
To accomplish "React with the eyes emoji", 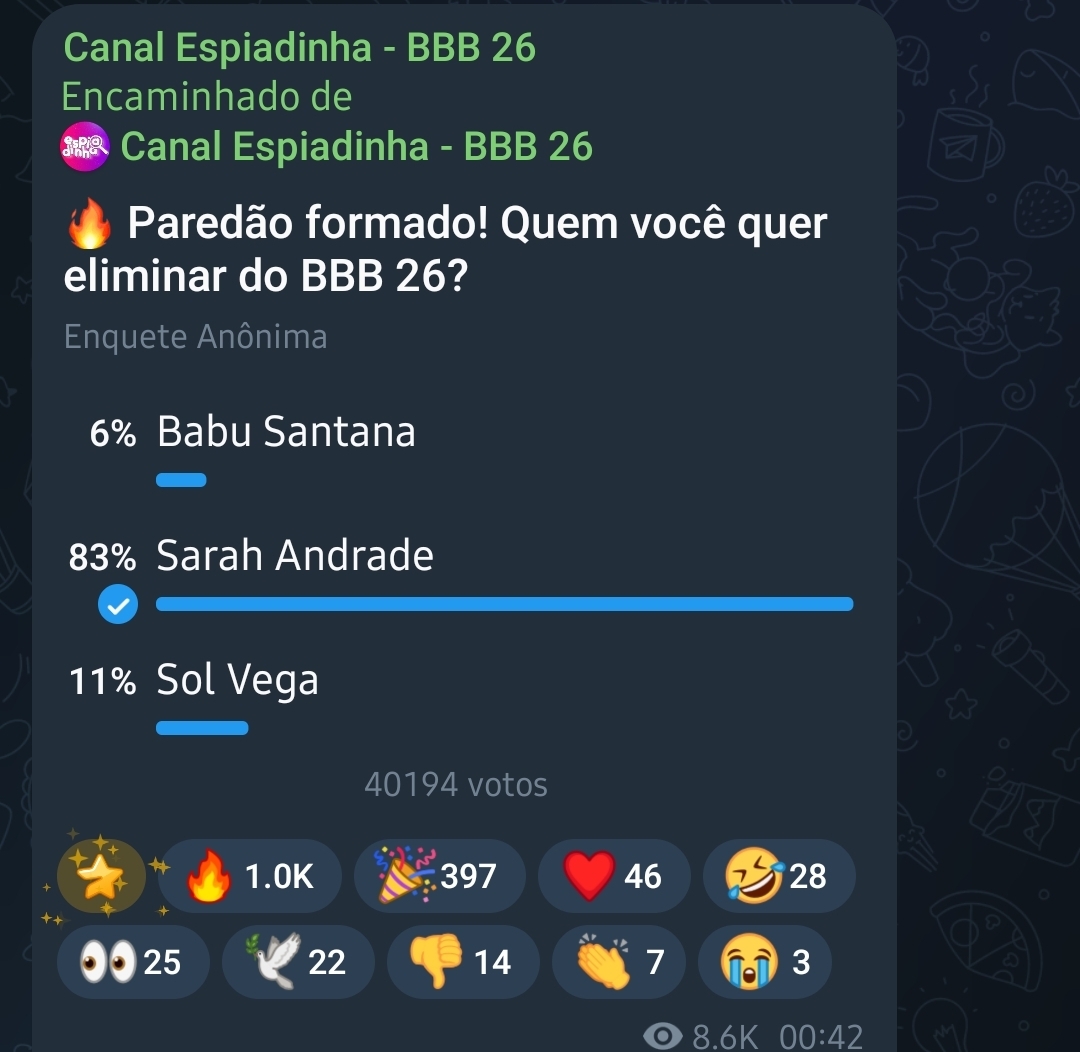I will point(133,962).
